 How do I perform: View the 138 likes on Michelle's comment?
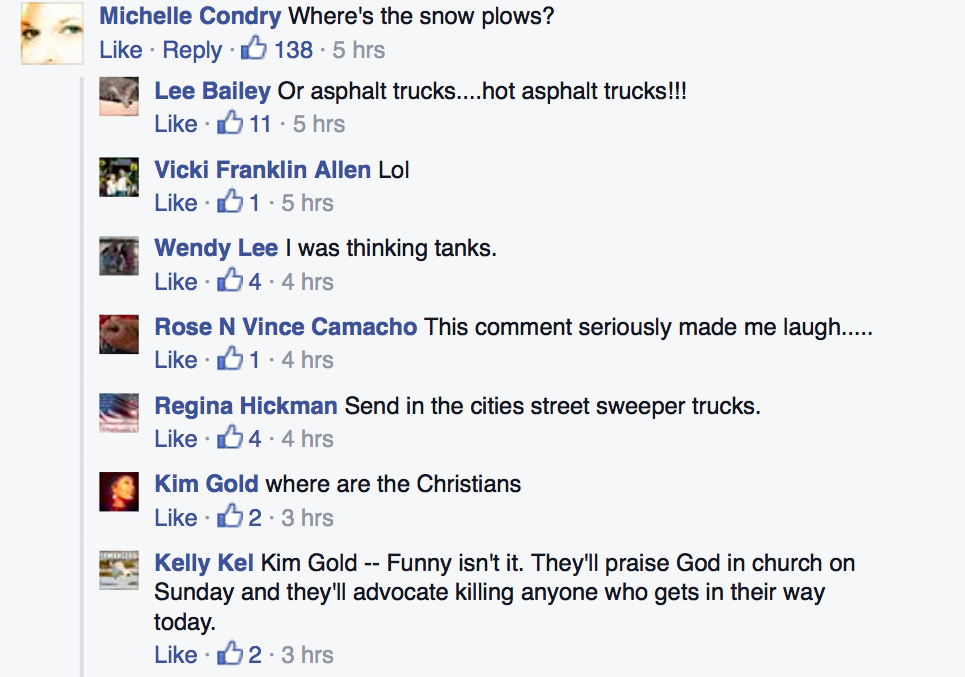coord(279,50)
